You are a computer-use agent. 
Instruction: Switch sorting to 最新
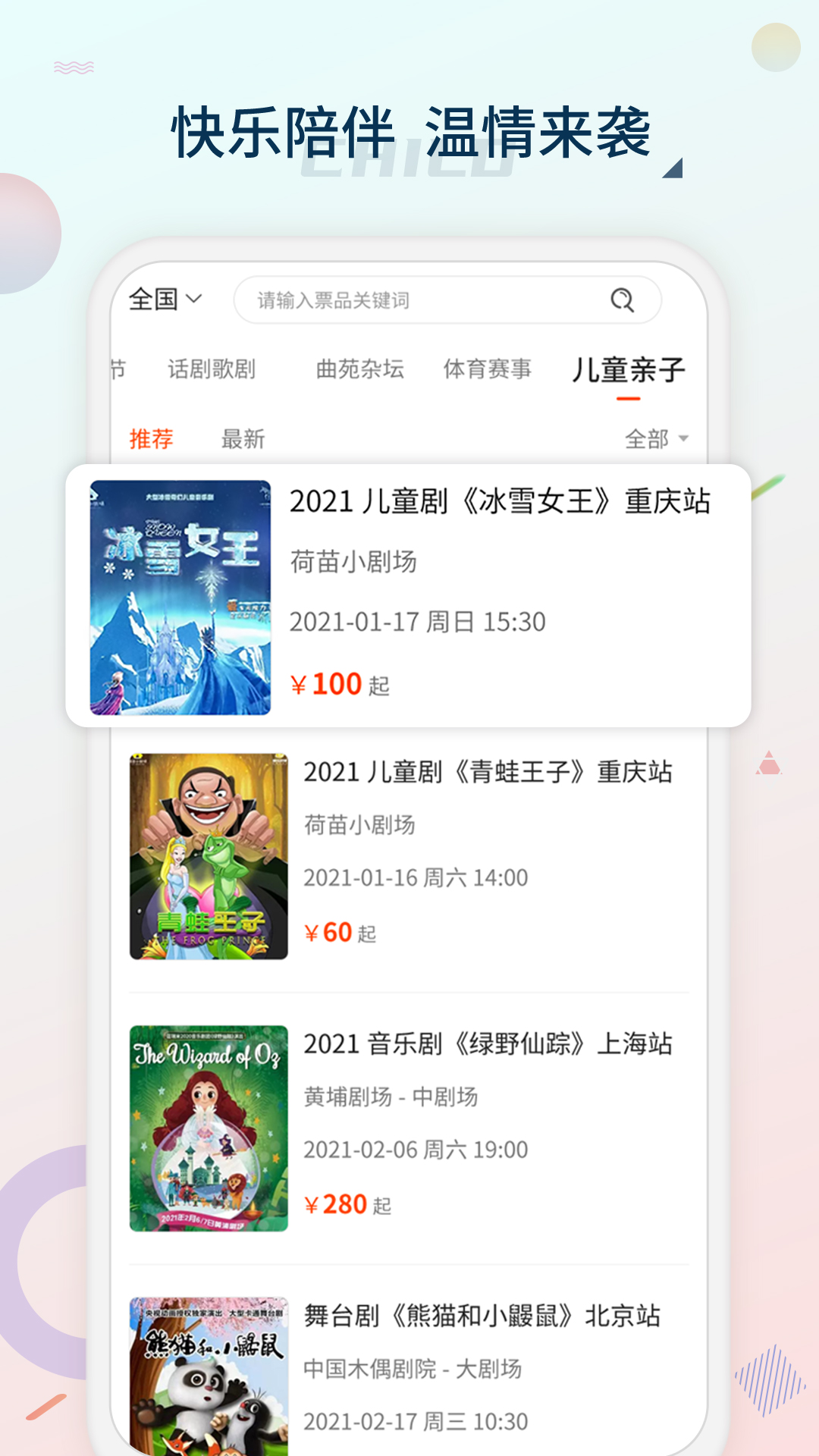(x=241, y=438)
